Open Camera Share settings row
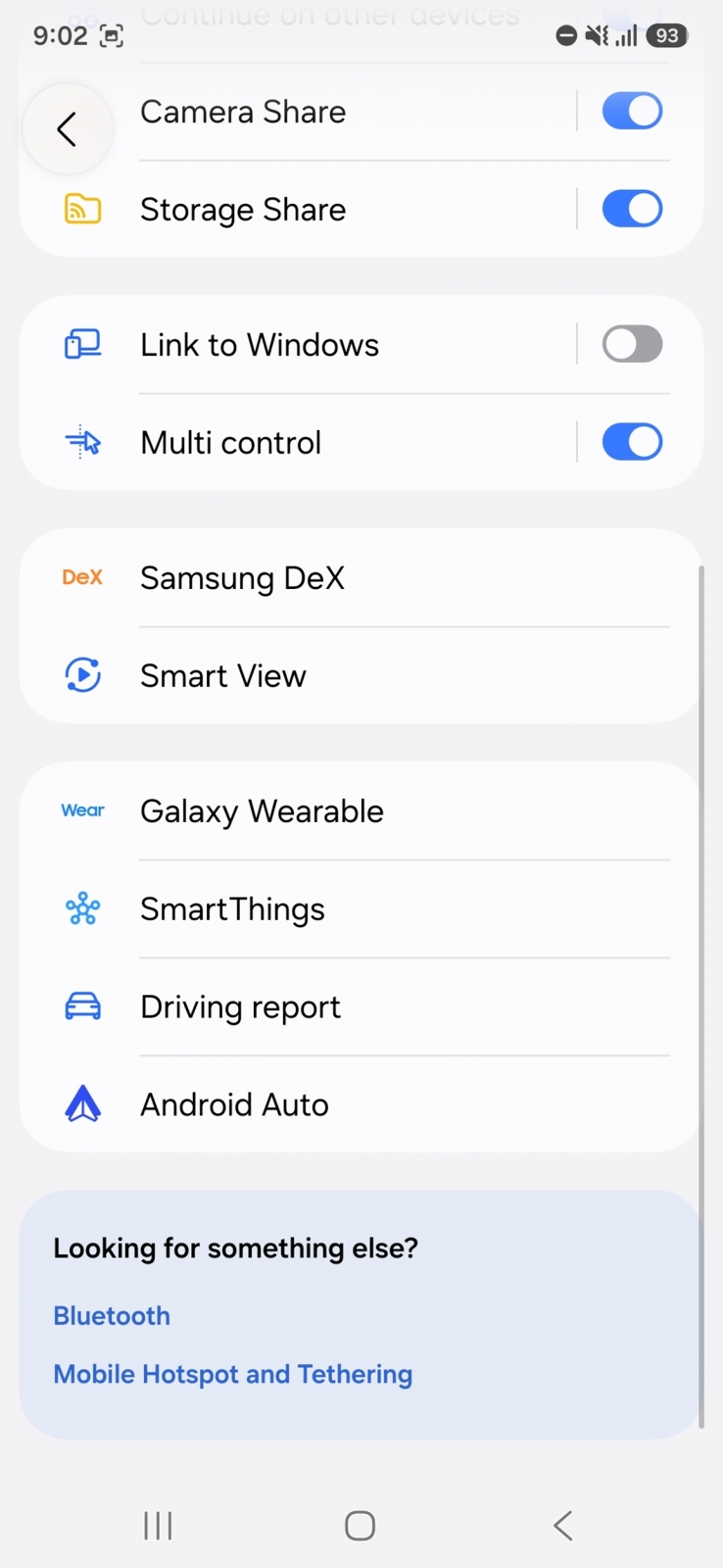This screenshot has width=723, height=1568. click(x=298, y=112)
